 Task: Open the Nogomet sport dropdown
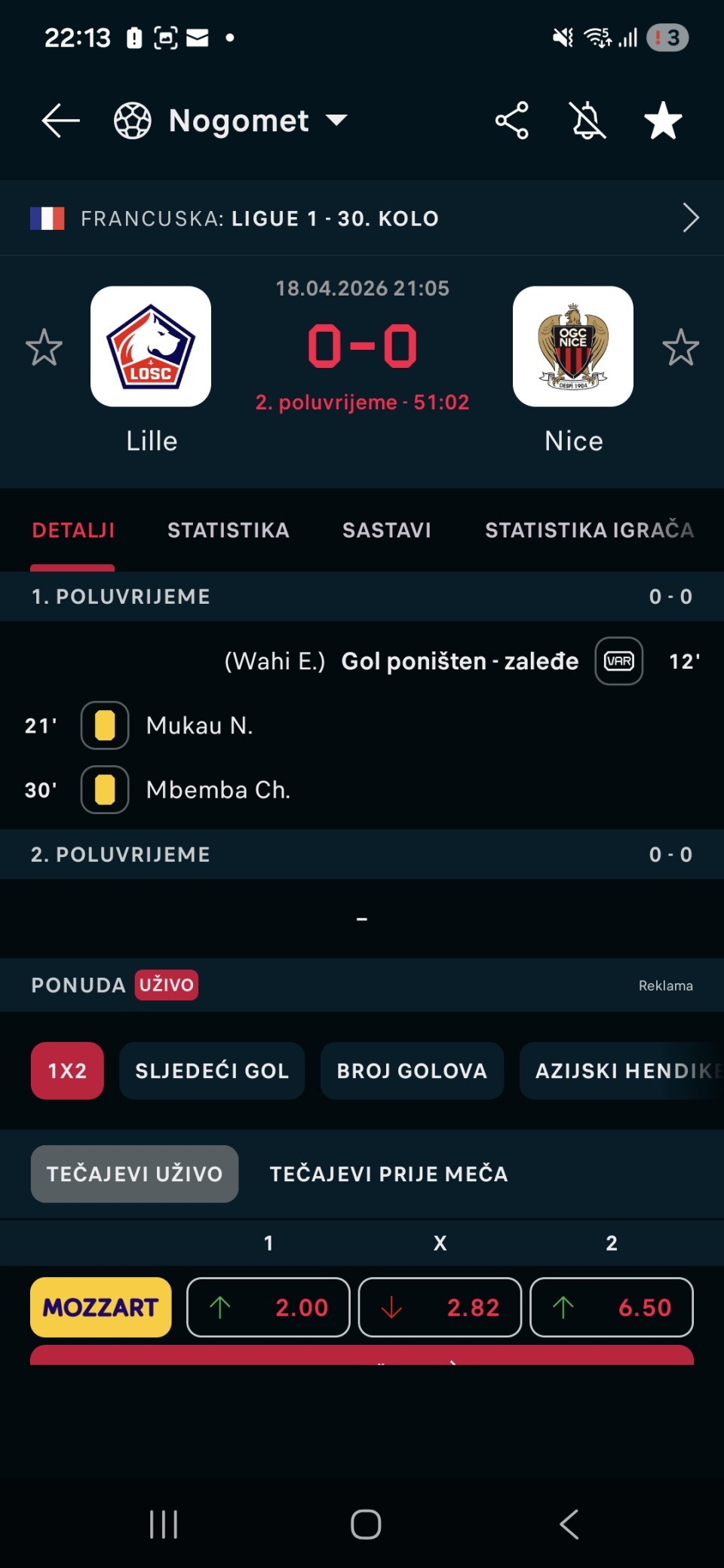click(232, 121)
